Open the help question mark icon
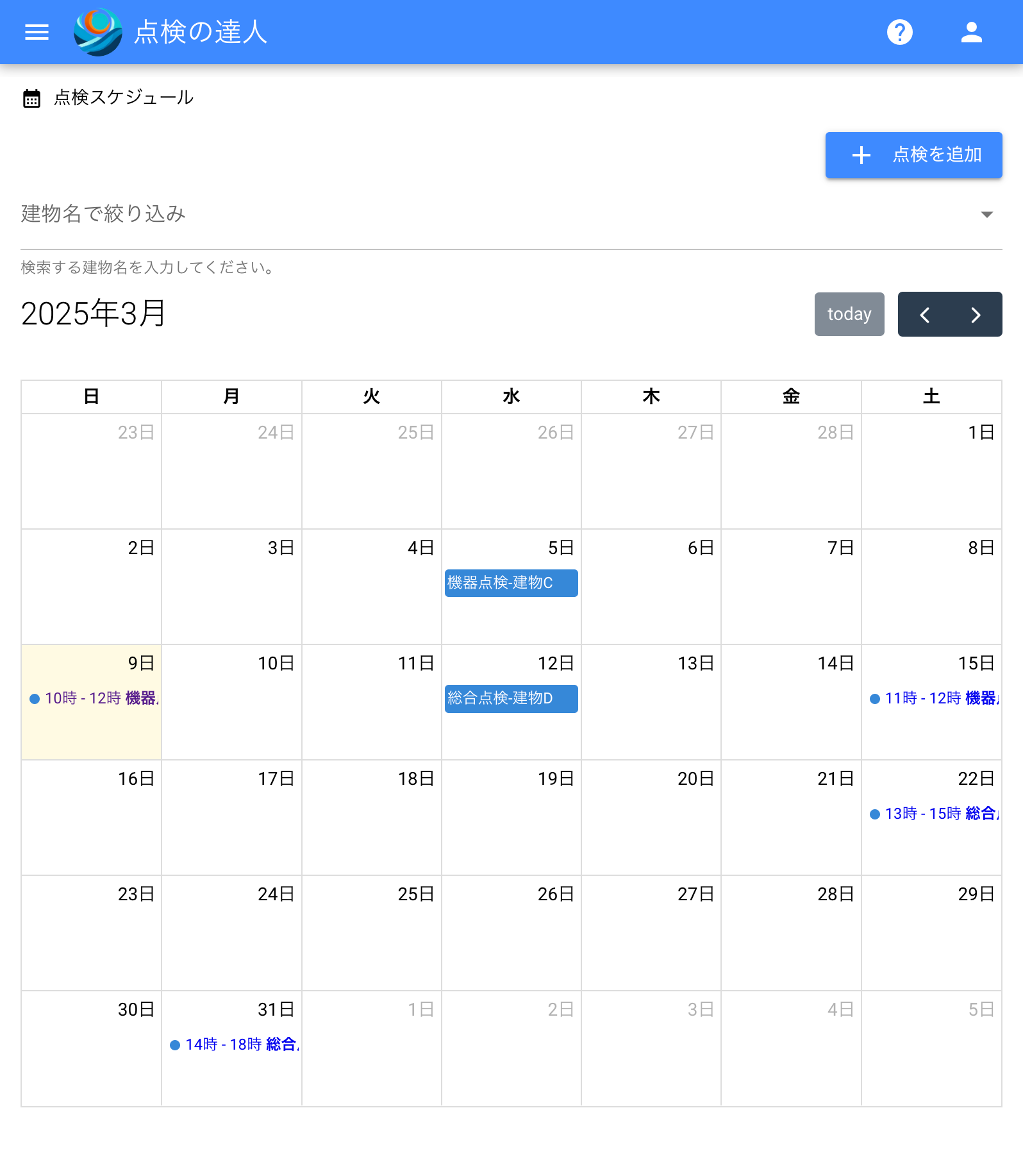Image resolution: width=1023 pixels, height=1176 pixels. coord(899,32)
